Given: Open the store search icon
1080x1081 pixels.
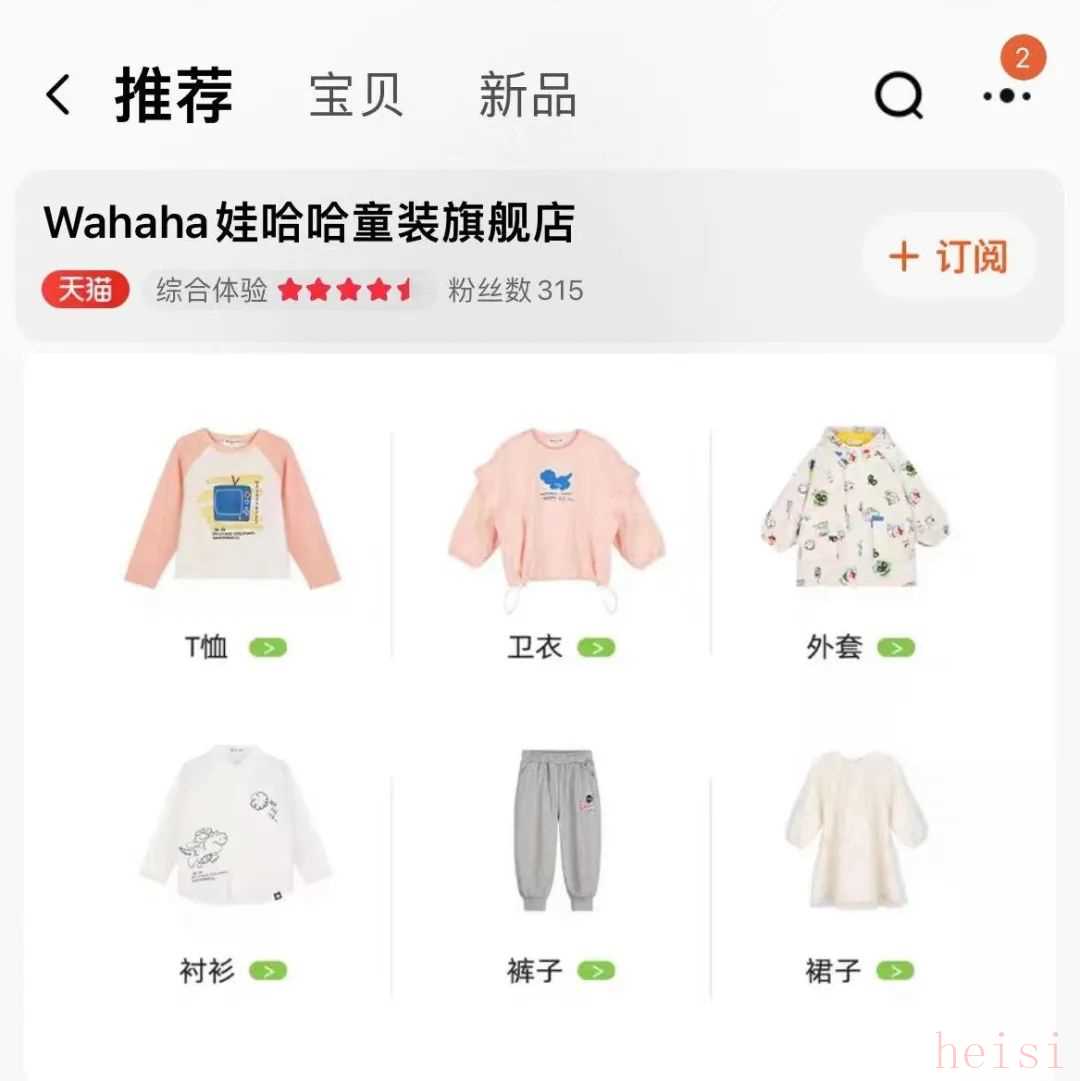Looking at the screenshot, I should click(x=898, y=96).
